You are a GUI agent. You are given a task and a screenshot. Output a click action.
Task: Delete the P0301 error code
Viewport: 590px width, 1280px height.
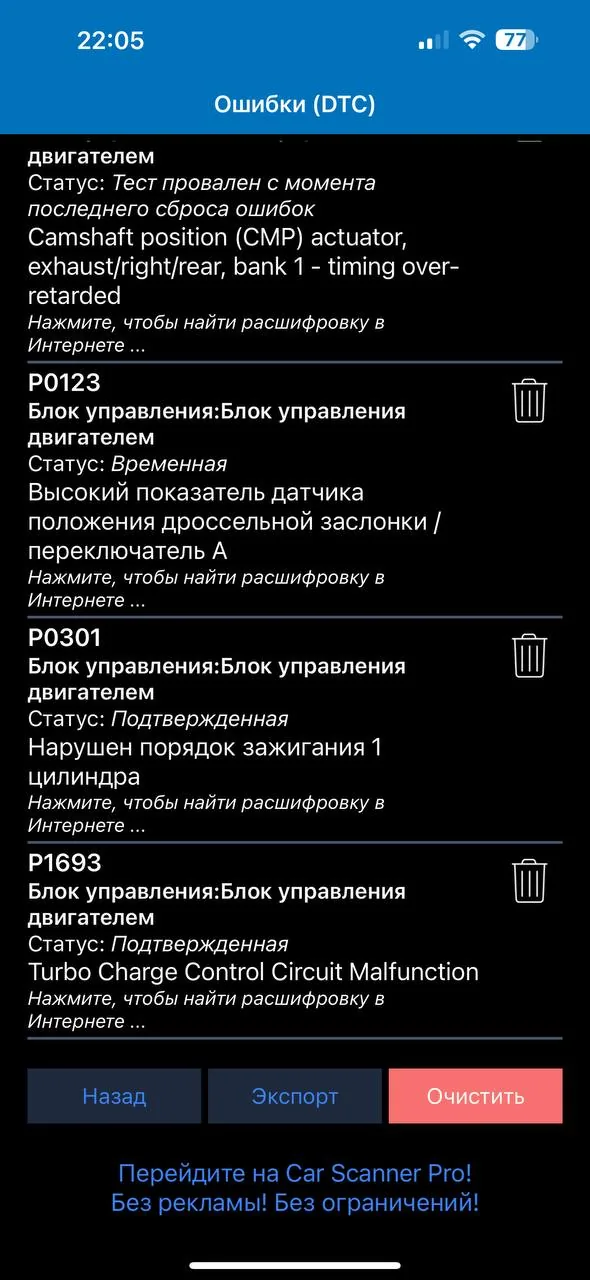[529, 656]
